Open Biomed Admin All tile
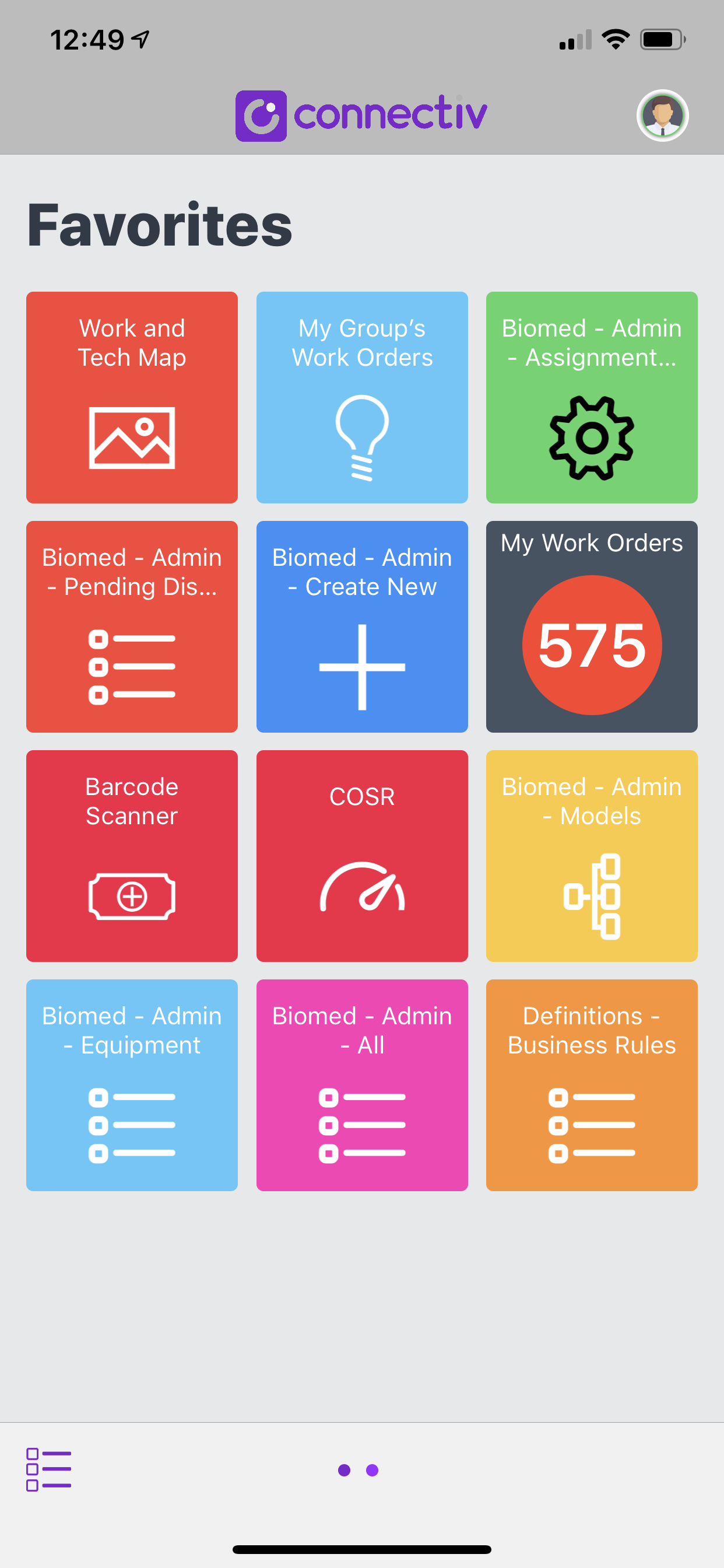This screenshot has height=1568, width=724. click(x=362, y=1084)
